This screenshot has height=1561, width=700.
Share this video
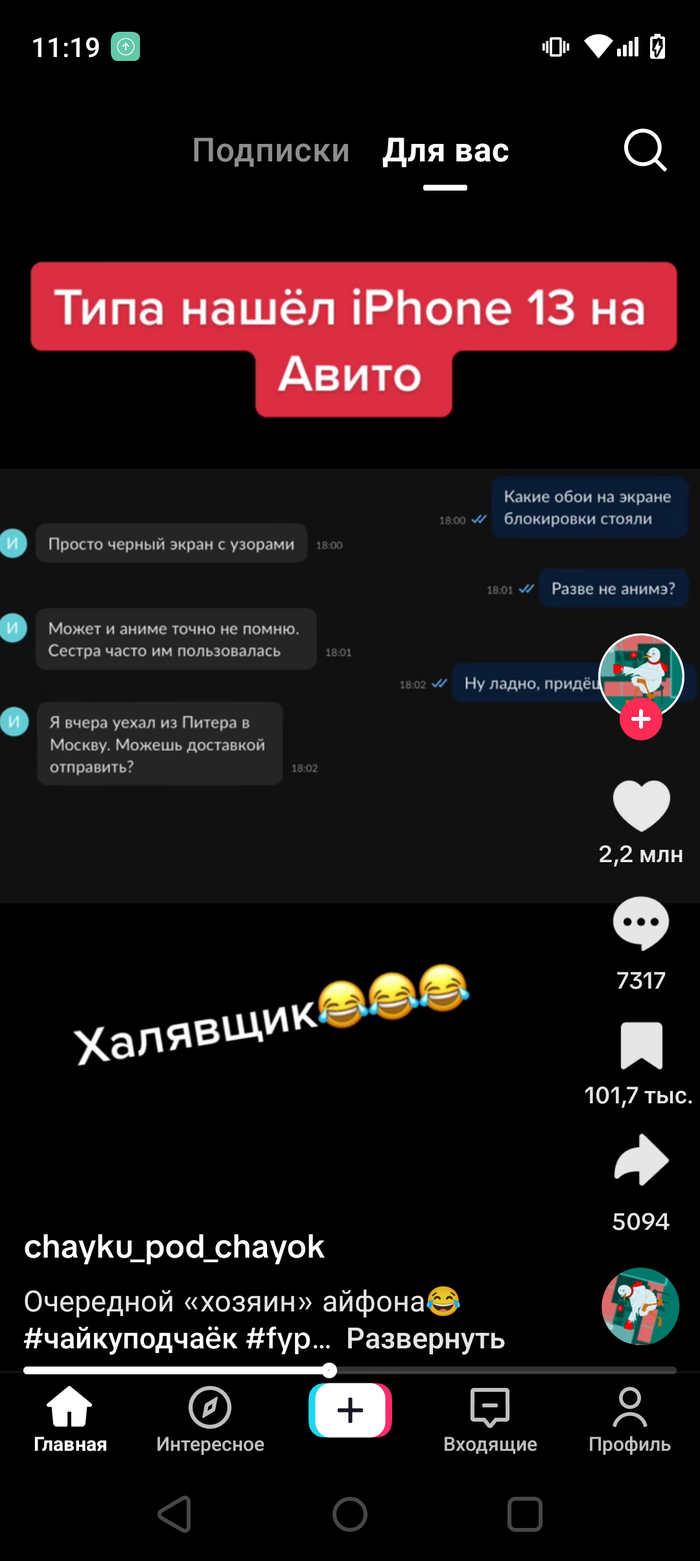pos(641,1161)
